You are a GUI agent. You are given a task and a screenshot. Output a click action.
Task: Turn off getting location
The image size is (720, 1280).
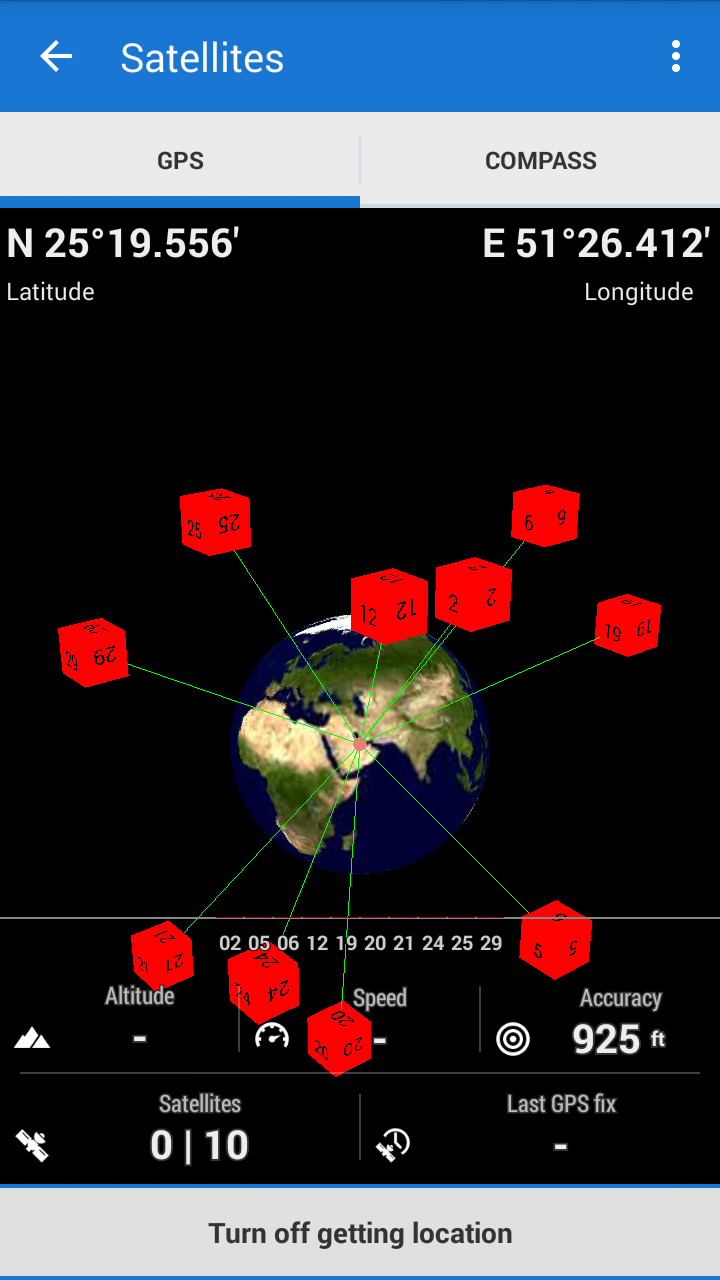[360, 1233]
